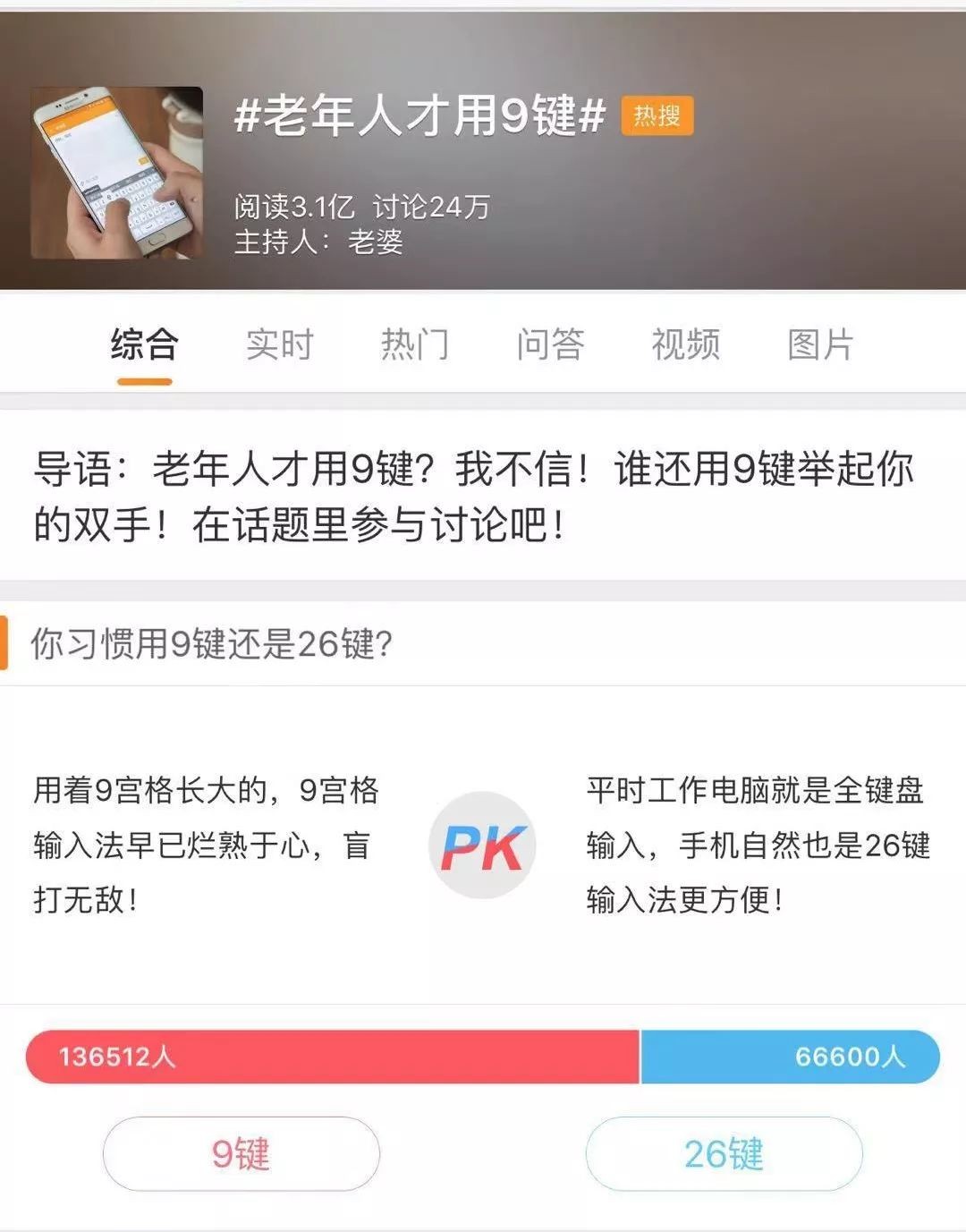Go to the 视频 tab

(685, 344)
